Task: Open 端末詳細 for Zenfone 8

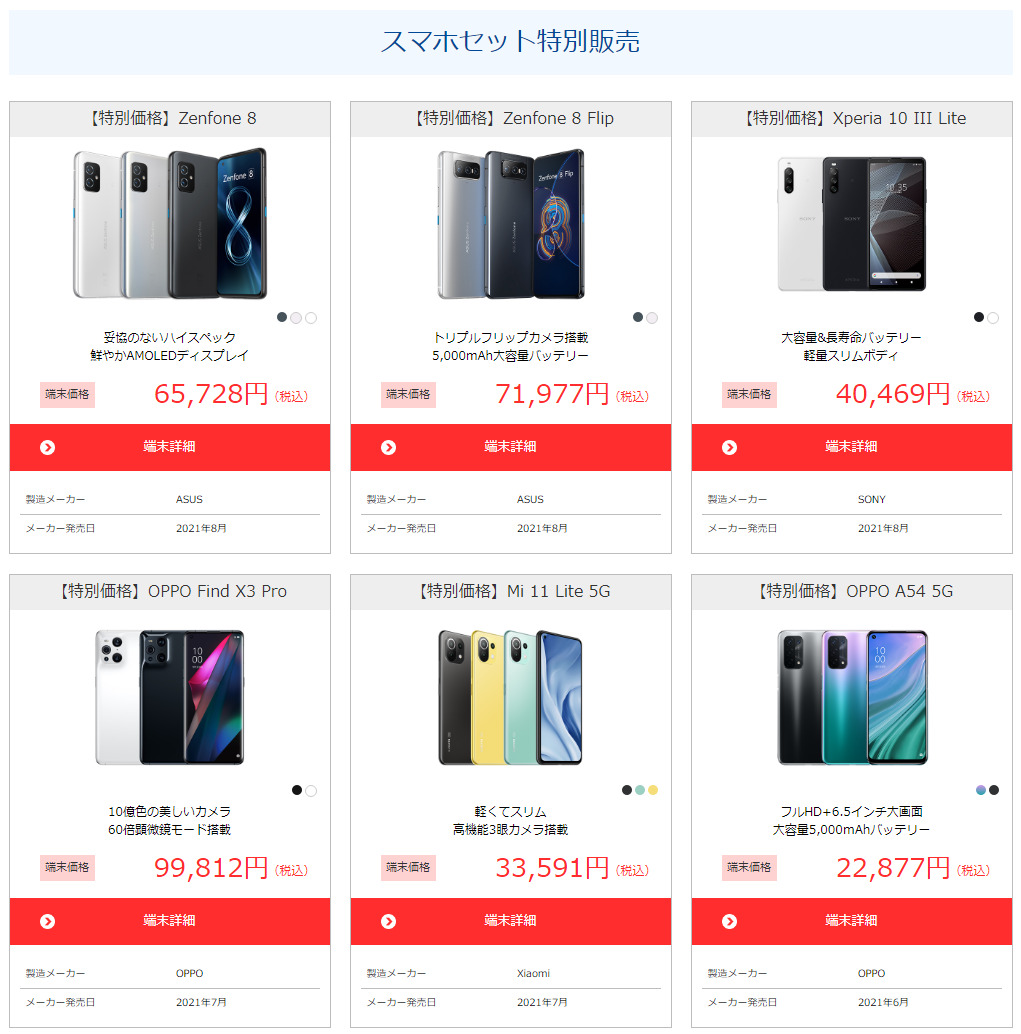Action: 169,447
